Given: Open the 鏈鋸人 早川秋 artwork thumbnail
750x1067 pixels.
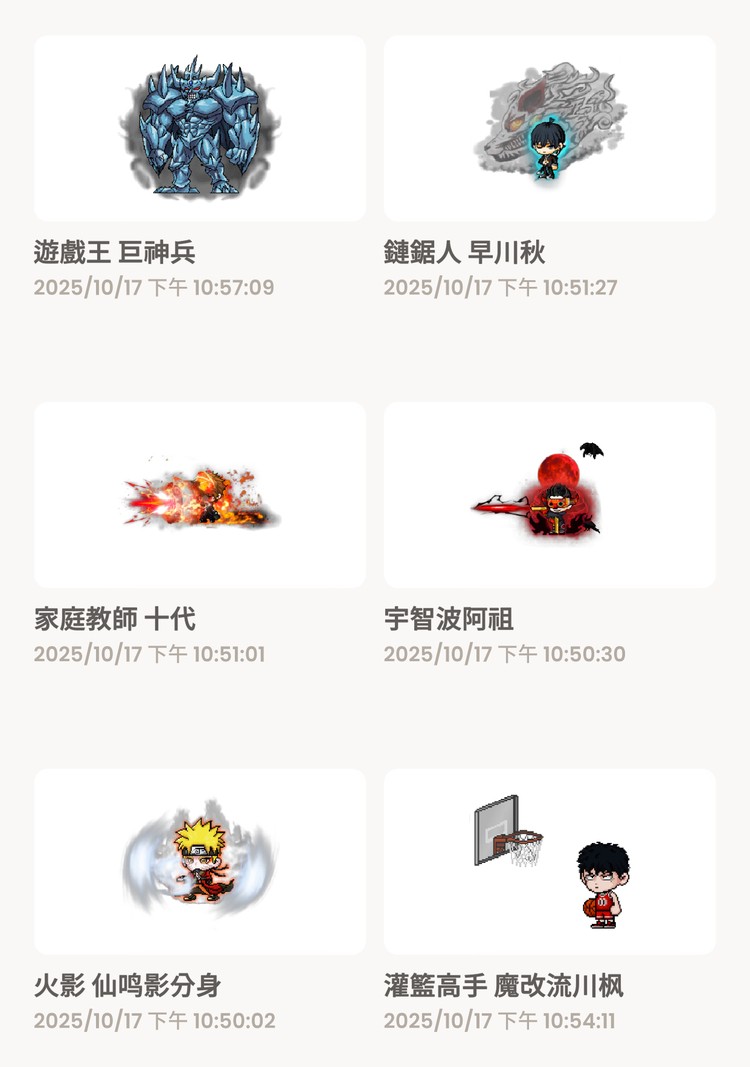Looking at the screenshot, I should click(x=550, y=127).
